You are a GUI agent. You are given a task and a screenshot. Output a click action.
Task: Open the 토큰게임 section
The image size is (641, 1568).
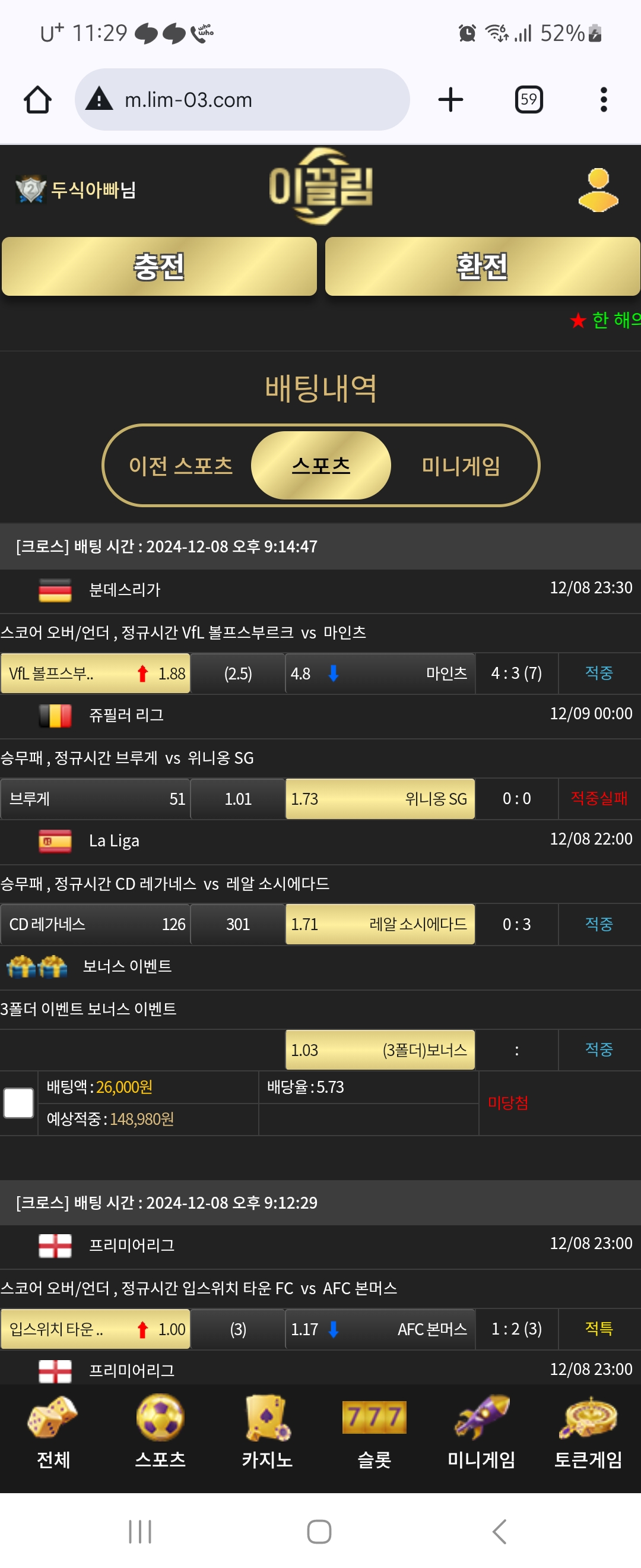(x=588, y=1432)
